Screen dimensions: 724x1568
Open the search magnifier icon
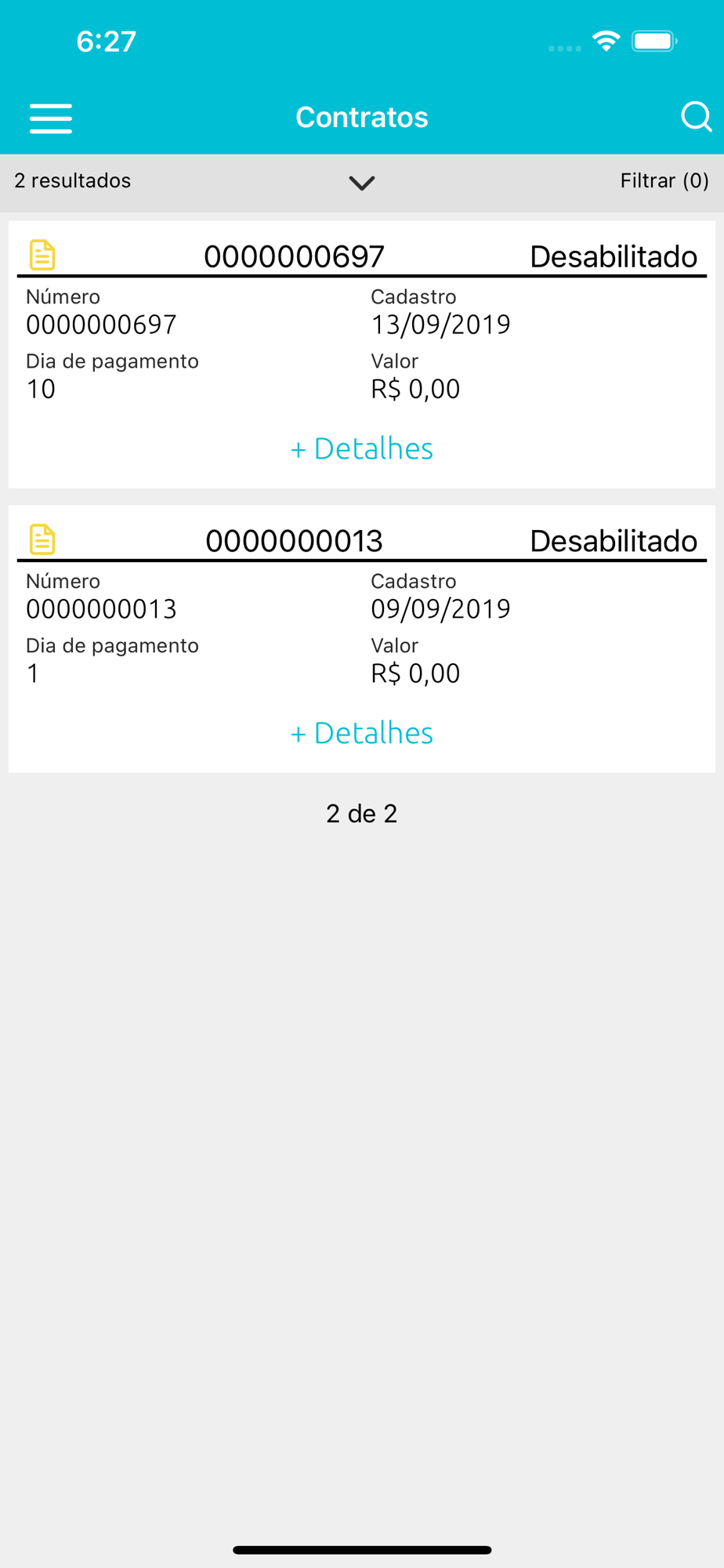pyautogui.click(x=696, y=117)
